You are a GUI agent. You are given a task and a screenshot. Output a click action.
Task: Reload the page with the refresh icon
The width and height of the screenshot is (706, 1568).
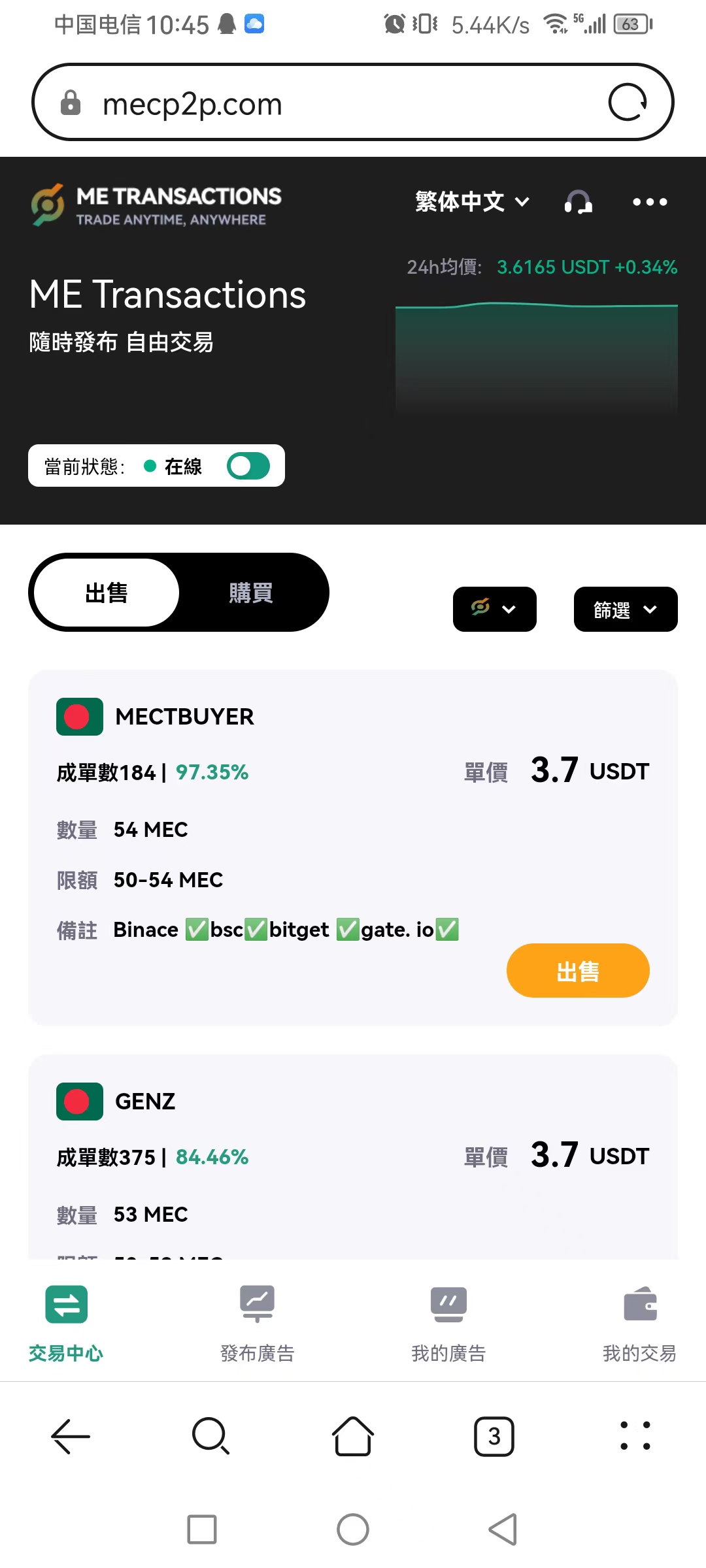coord(628,103)
